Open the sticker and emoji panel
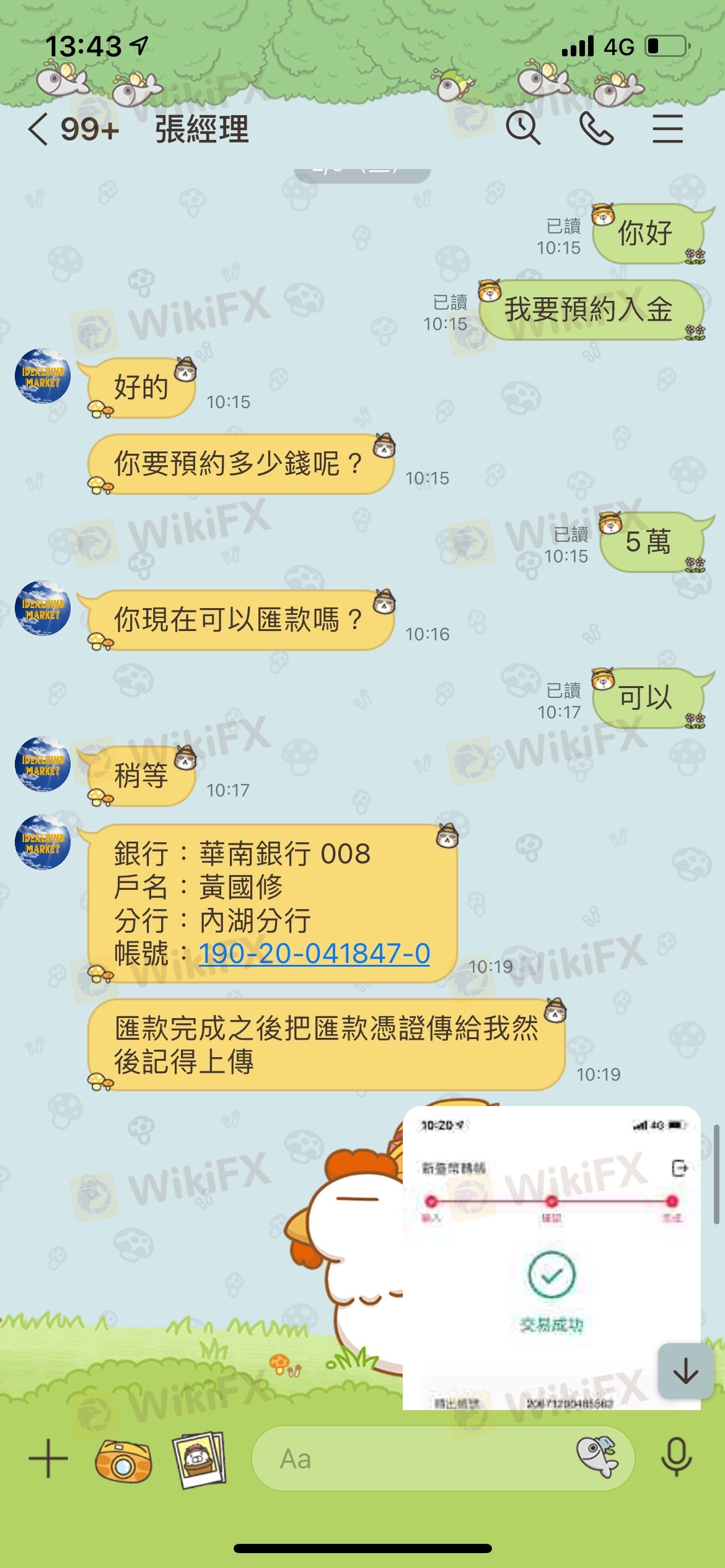This screenshot has width=725, height=1568. (x=598, y=1458)
